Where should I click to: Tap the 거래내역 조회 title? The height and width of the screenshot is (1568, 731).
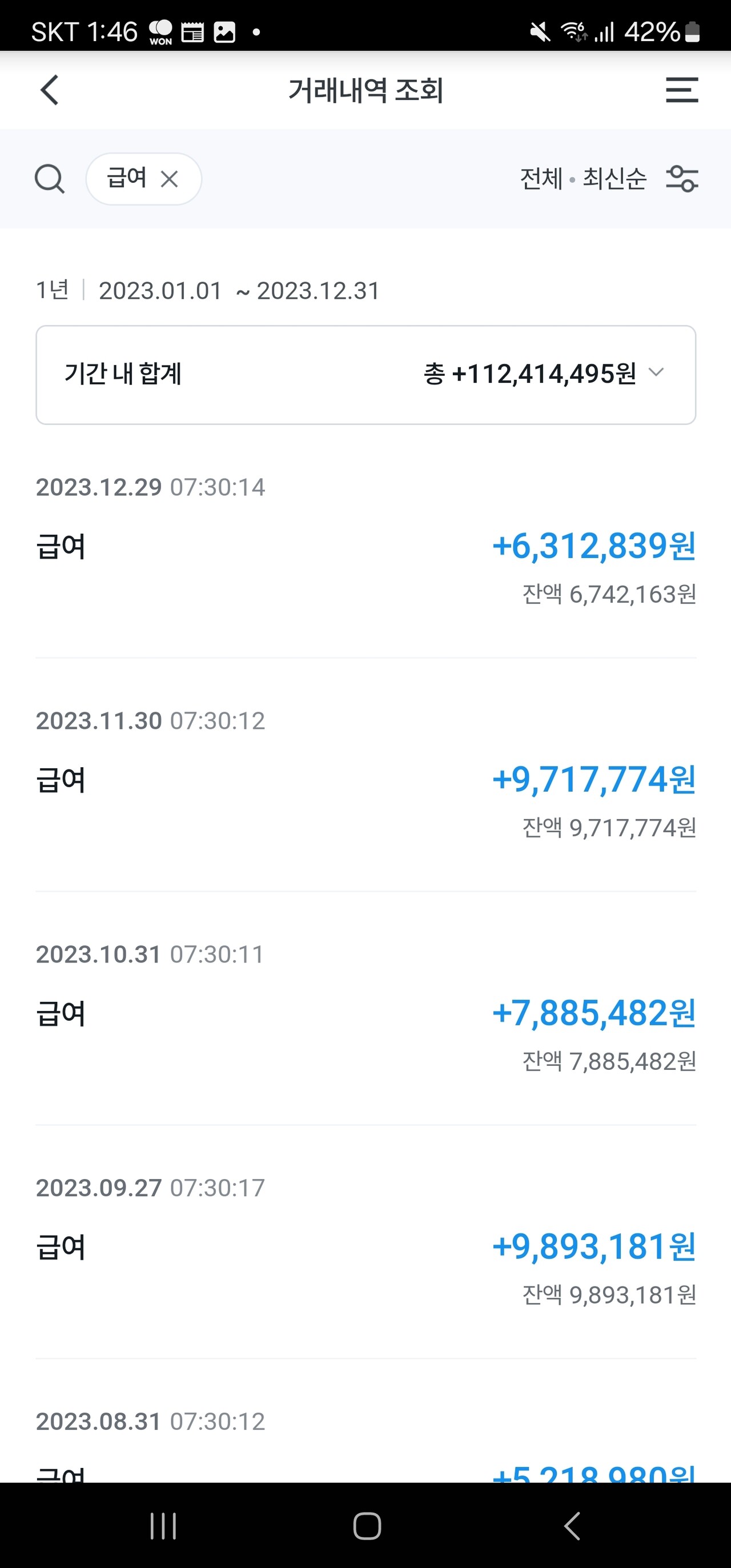(x=365, y=90)
